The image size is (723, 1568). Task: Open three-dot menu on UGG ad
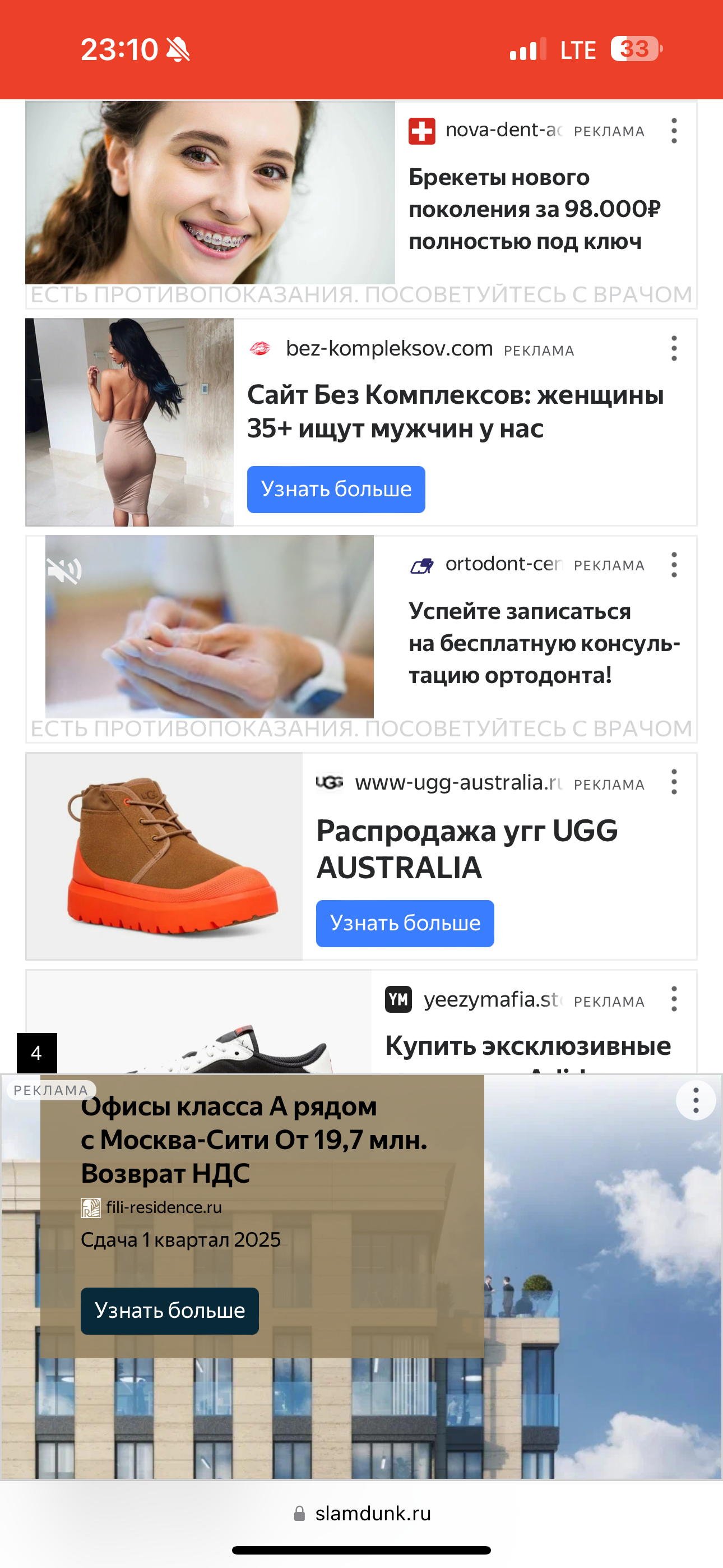(673, 782)
